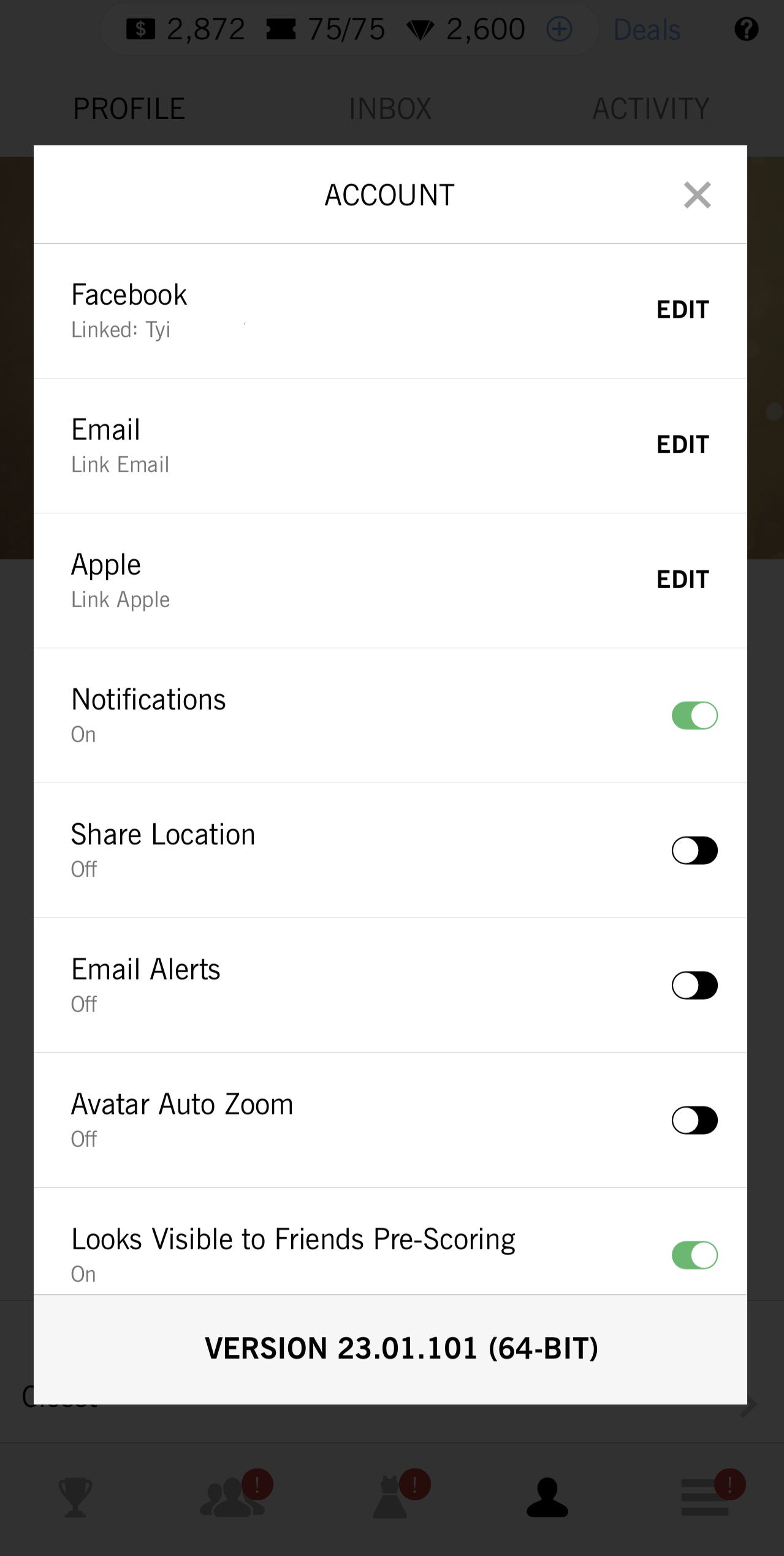Edit the linked Facebook account
The height and width of the screenshot is (1556, 784).
click(682, 310)
